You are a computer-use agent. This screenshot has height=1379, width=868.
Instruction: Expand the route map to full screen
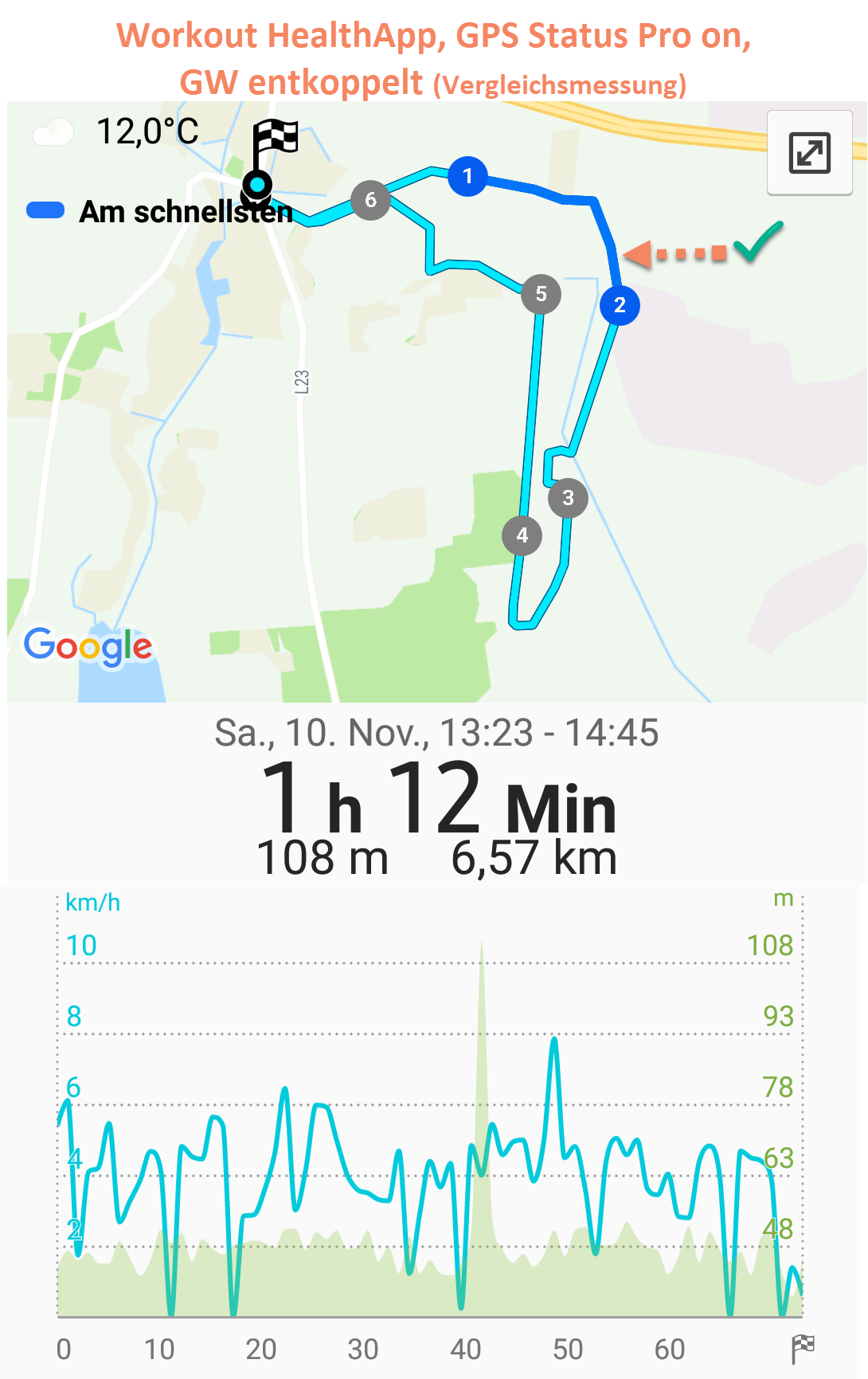point(809,152)
